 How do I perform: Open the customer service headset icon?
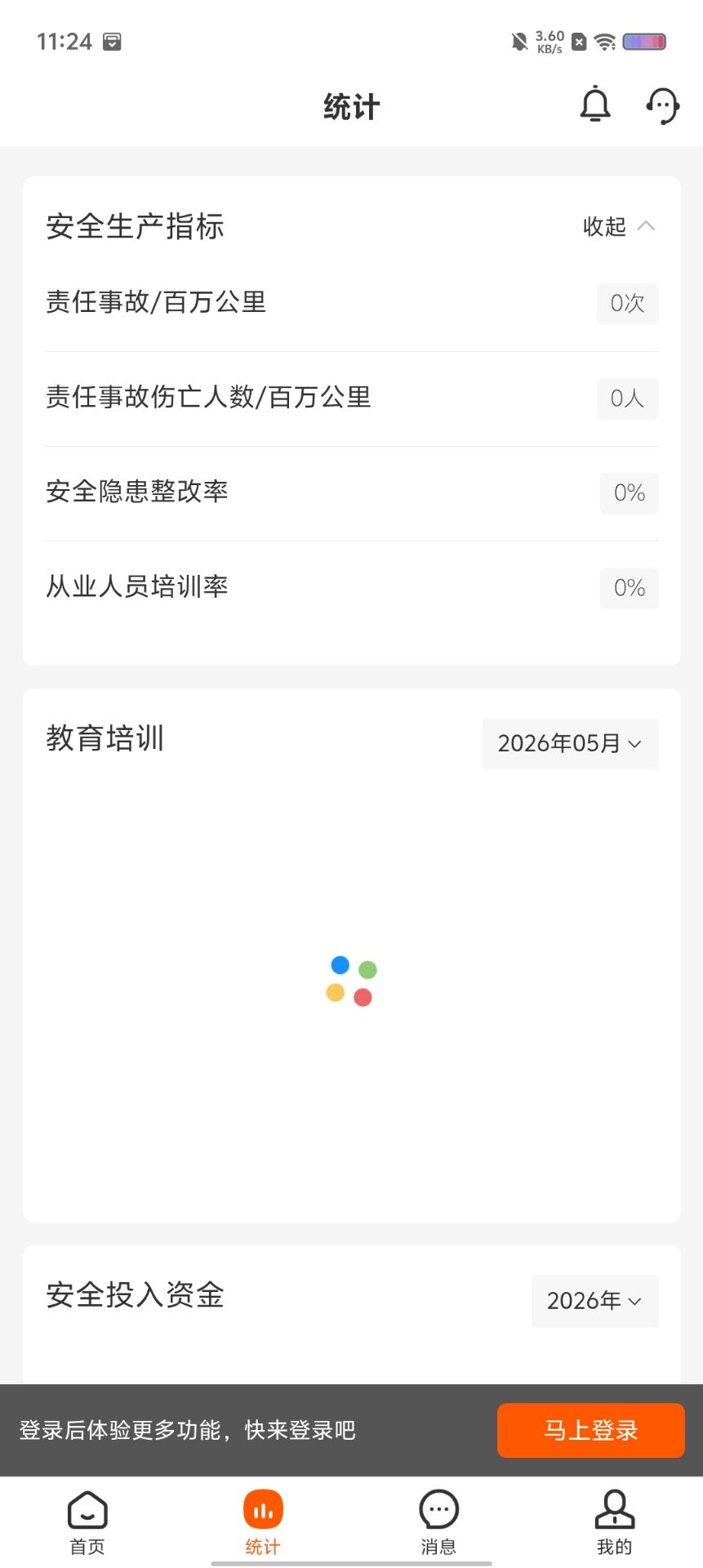(x=662, y=106)
